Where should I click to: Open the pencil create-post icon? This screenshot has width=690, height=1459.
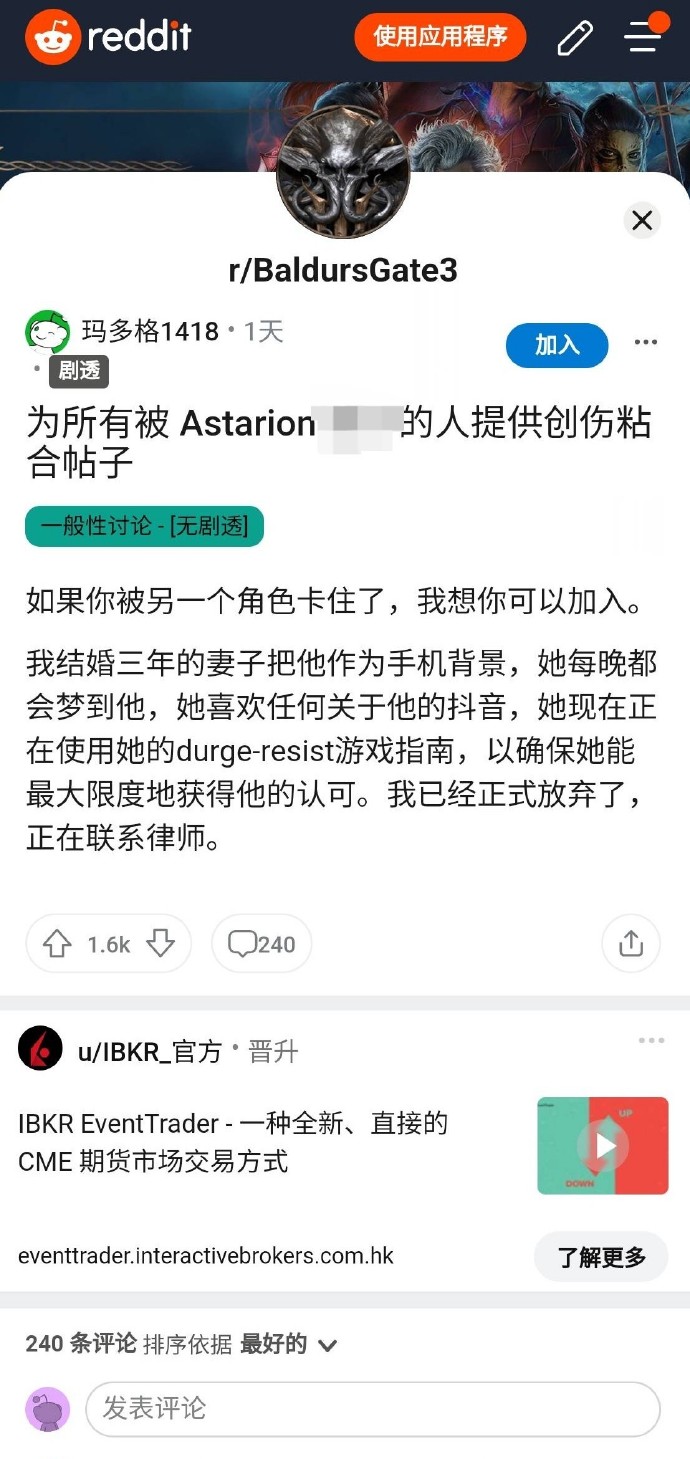pyautogui.click(x=574, y=38)
